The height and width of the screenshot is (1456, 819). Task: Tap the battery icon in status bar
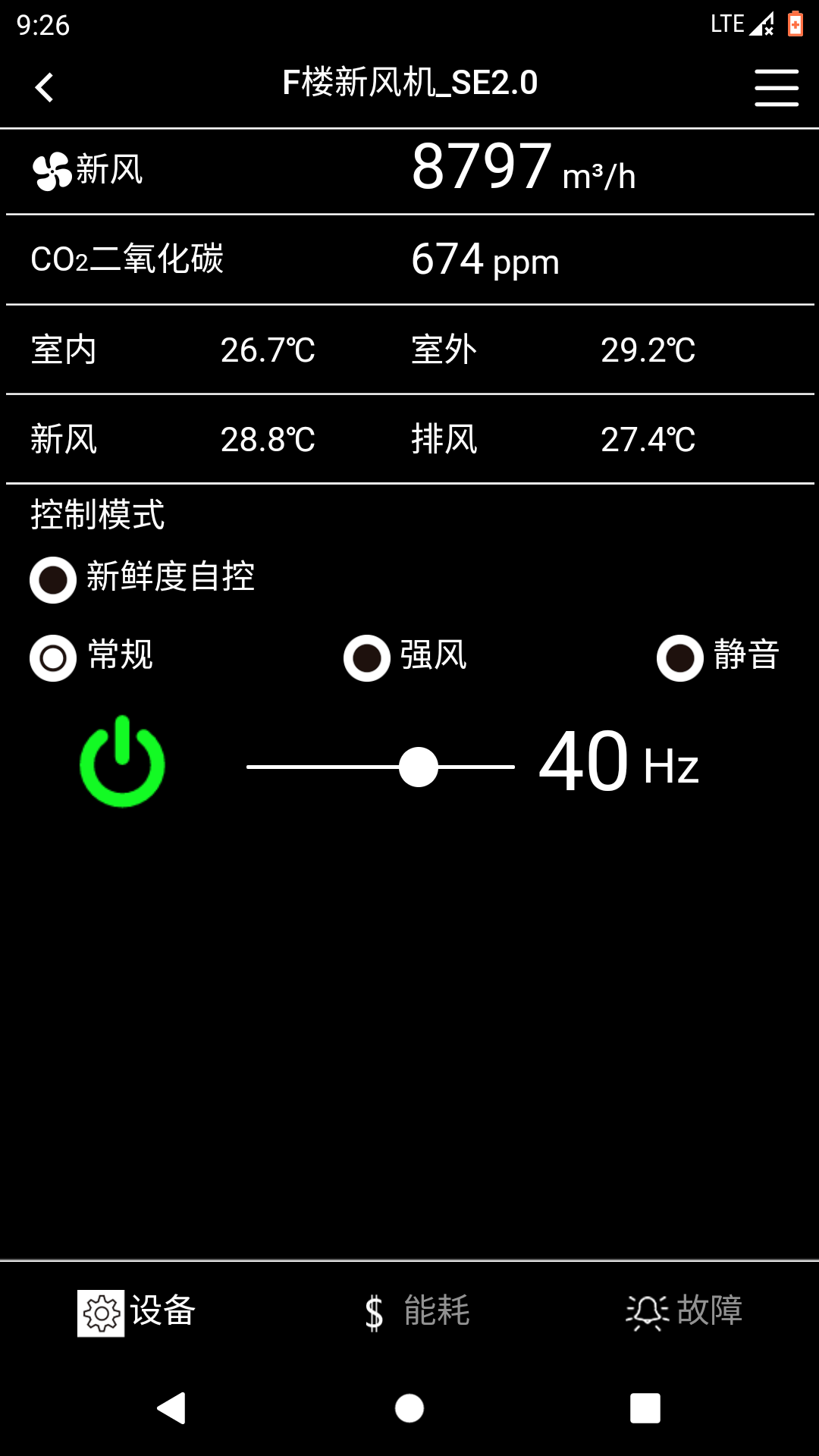coord(795,24)
